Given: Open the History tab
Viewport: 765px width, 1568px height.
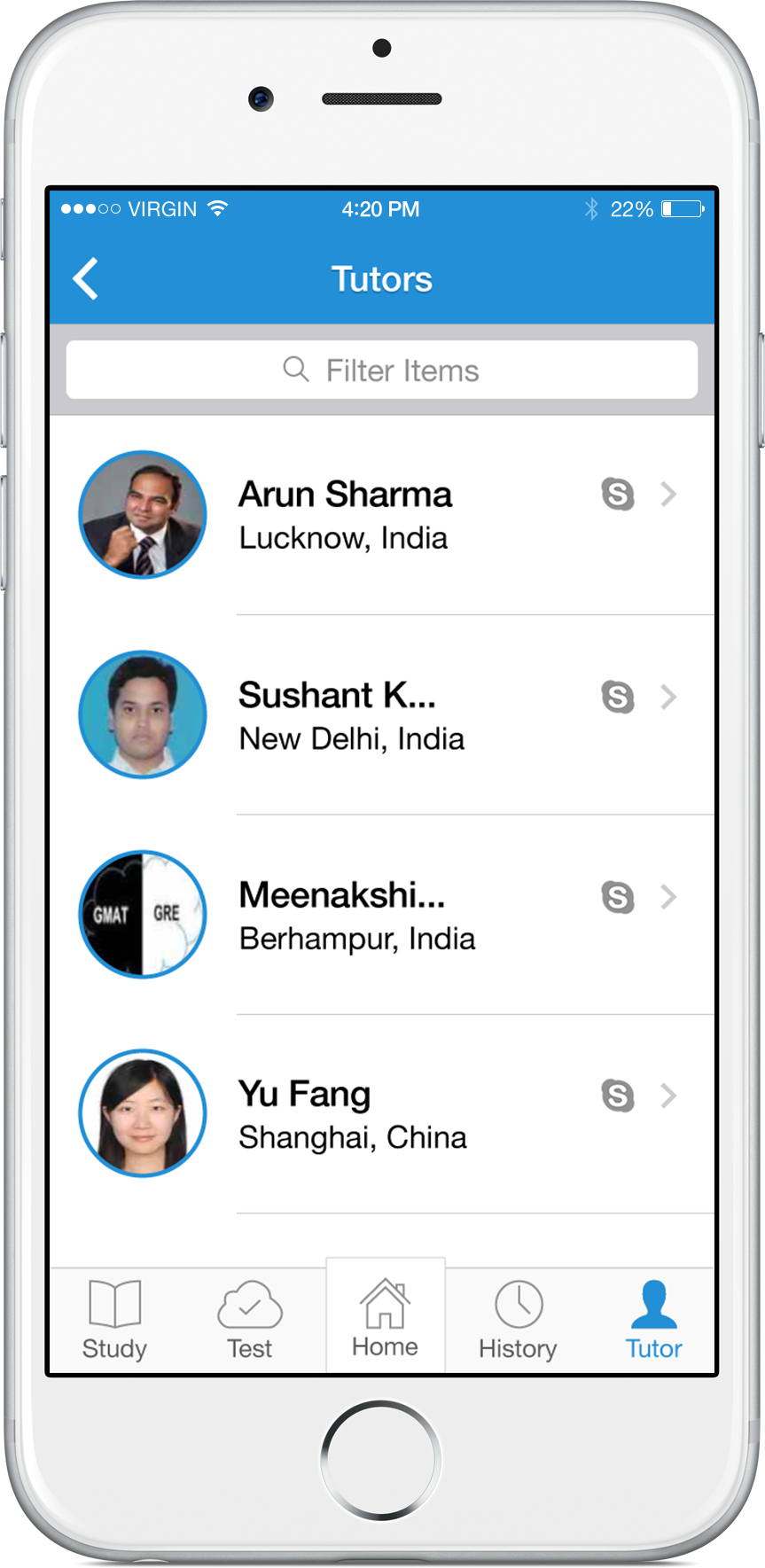Looking at the screenshot, I should pyautogui.click(x=518, y=1320).
